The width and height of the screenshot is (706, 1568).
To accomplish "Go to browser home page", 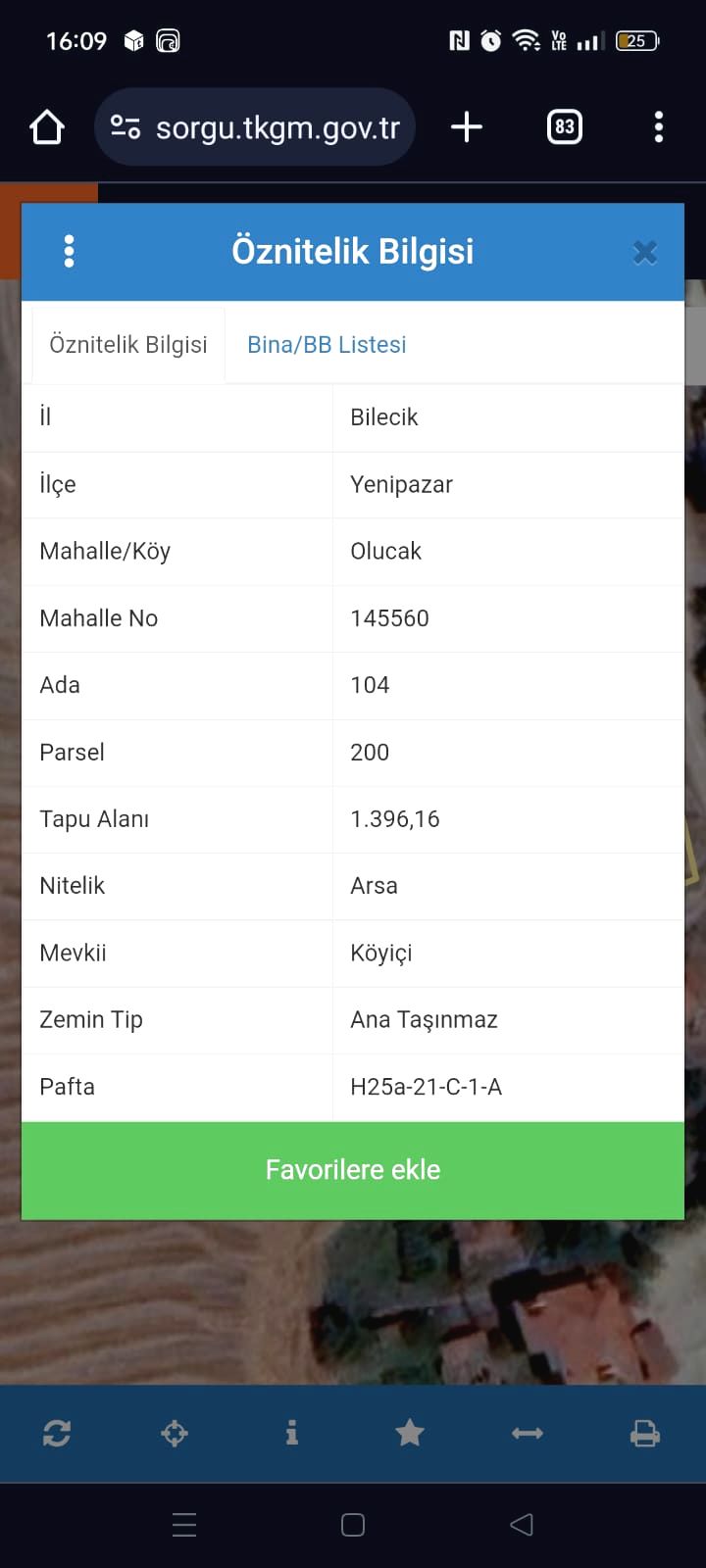I will pos(47,127).
